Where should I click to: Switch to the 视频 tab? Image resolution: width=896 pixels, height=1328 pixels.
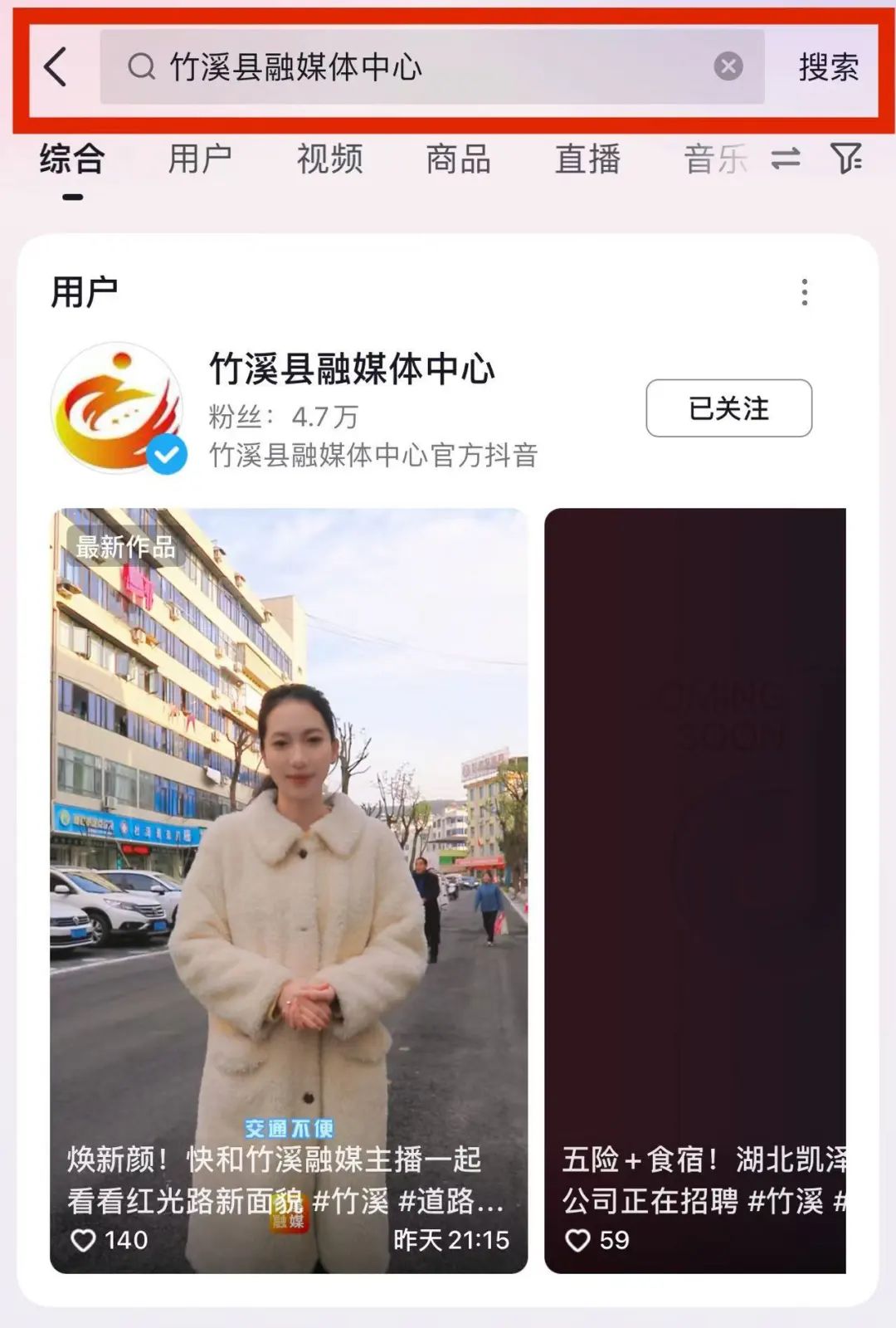(x=329, y=159)
